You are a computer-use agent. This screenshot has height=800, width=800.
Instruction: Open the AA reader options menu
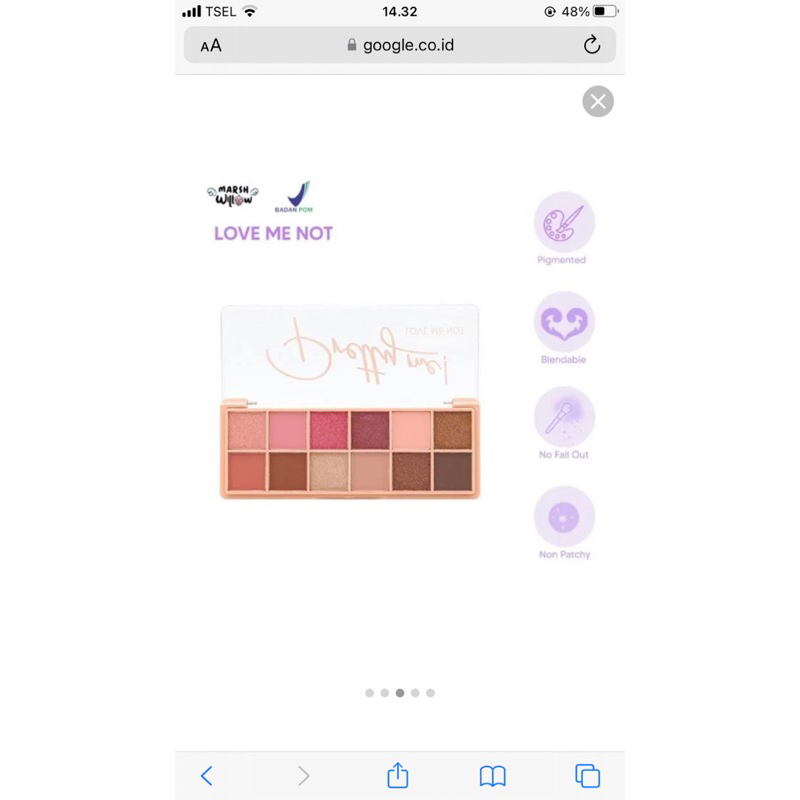(211, 45)
